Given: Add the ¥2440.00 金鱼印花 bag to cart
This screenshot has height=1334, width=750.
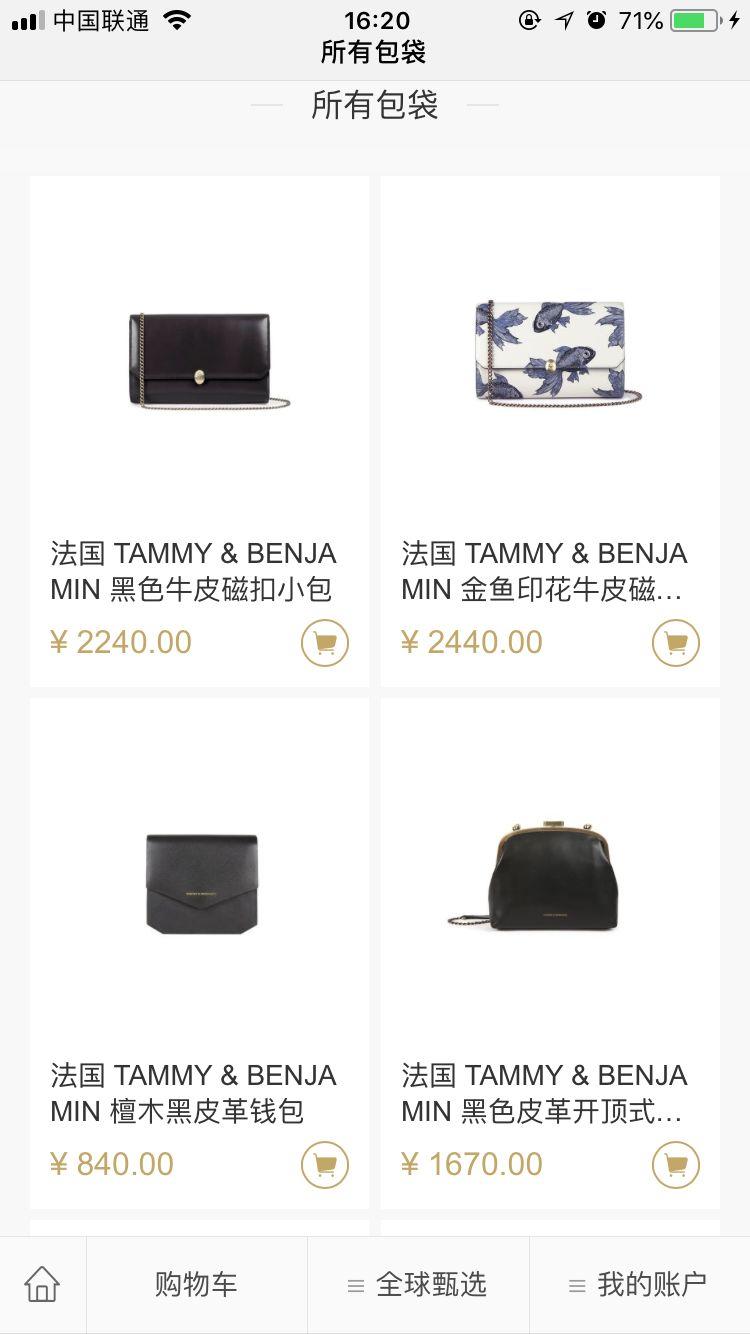Looking at the screenshot, I should click(676, 643).
